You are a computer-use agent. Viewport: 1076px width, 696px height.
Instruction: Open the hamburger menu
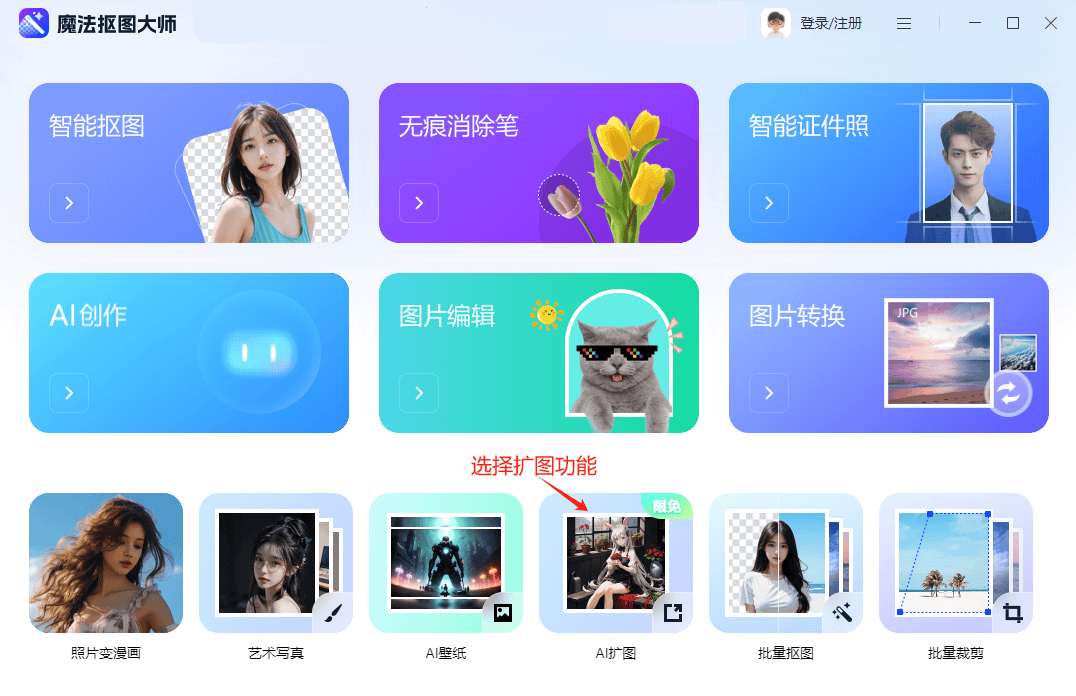[x=904, y=23]
